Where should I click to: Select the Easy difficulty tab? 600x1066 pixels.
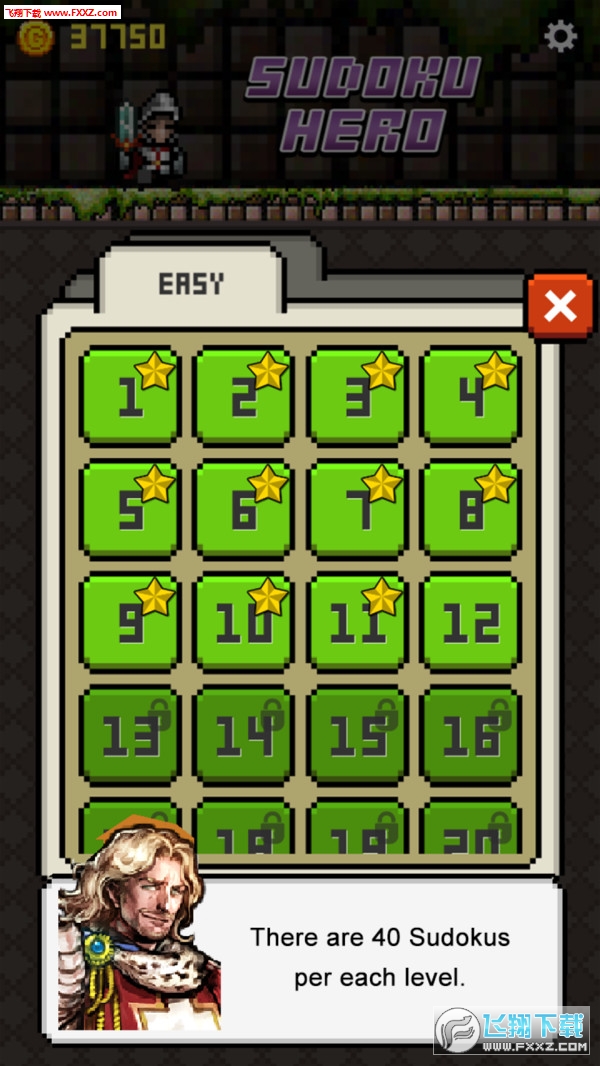[191, 284]
